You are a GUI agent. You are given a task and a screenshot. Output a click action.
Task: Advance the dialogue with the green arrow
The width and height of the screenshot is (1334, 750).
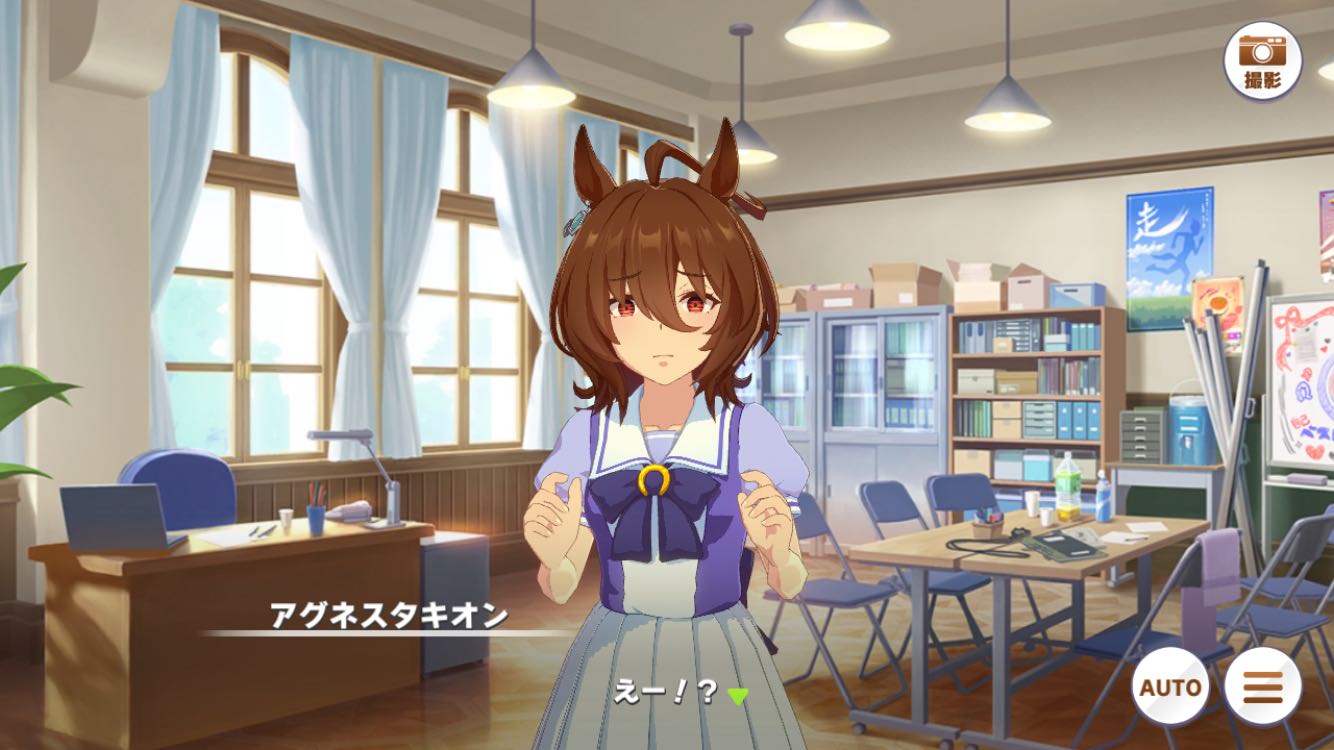tap(738, 695)
